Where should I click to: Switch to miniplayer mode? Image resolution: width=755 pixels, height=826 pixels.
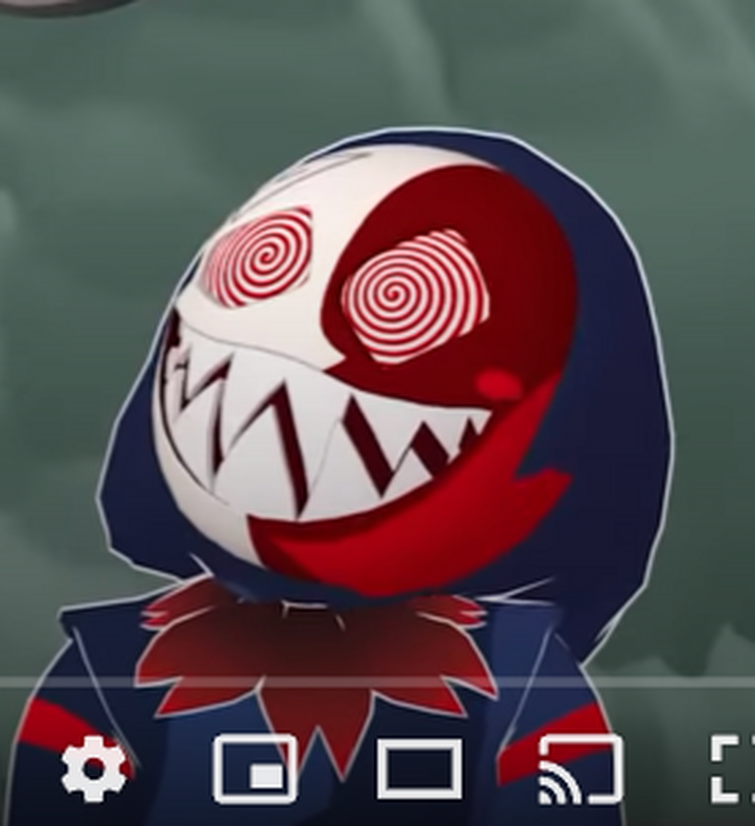[254, 769]
